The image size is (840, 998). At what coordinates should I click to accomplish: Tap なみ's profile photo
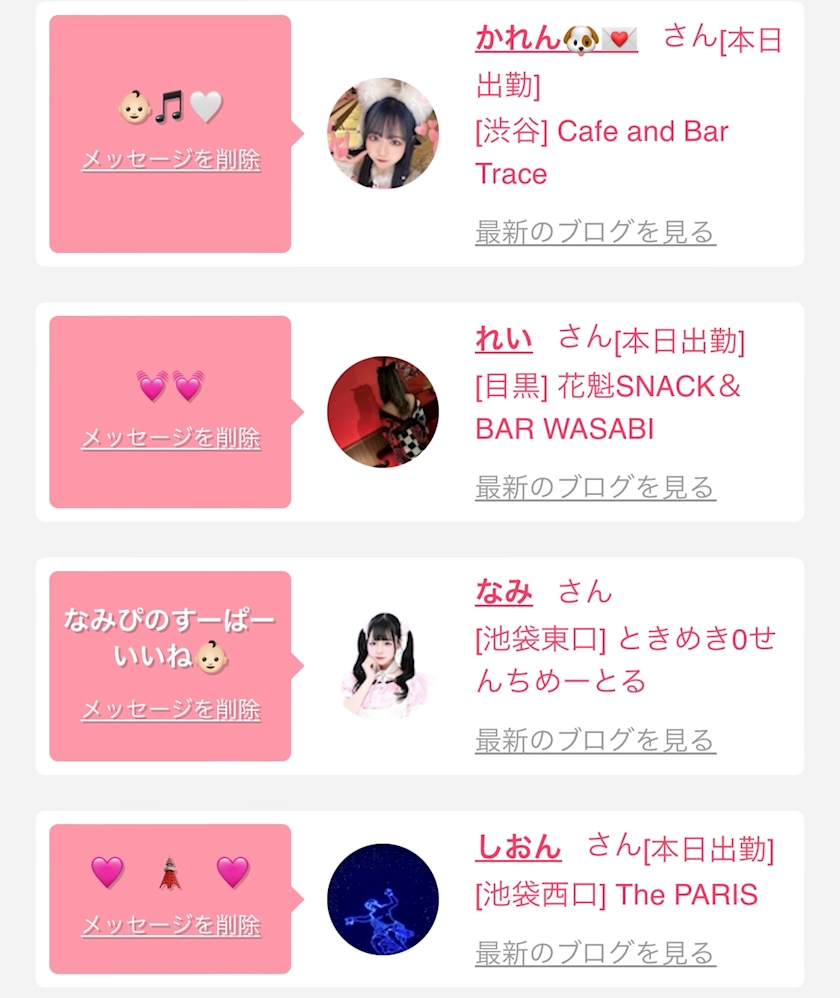point(383,666)
